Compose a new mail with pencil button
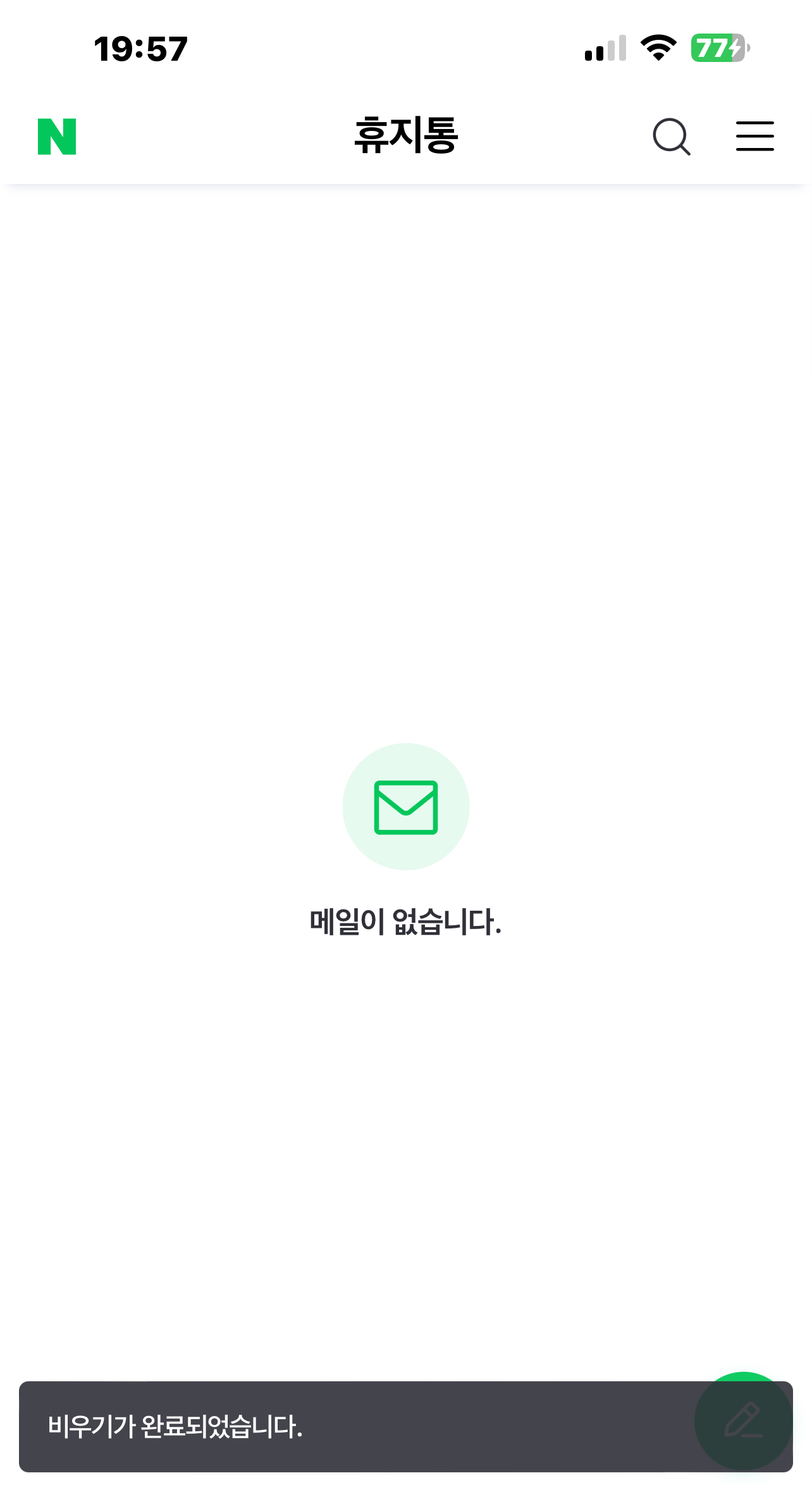812x1485 pixels. 744,1420
